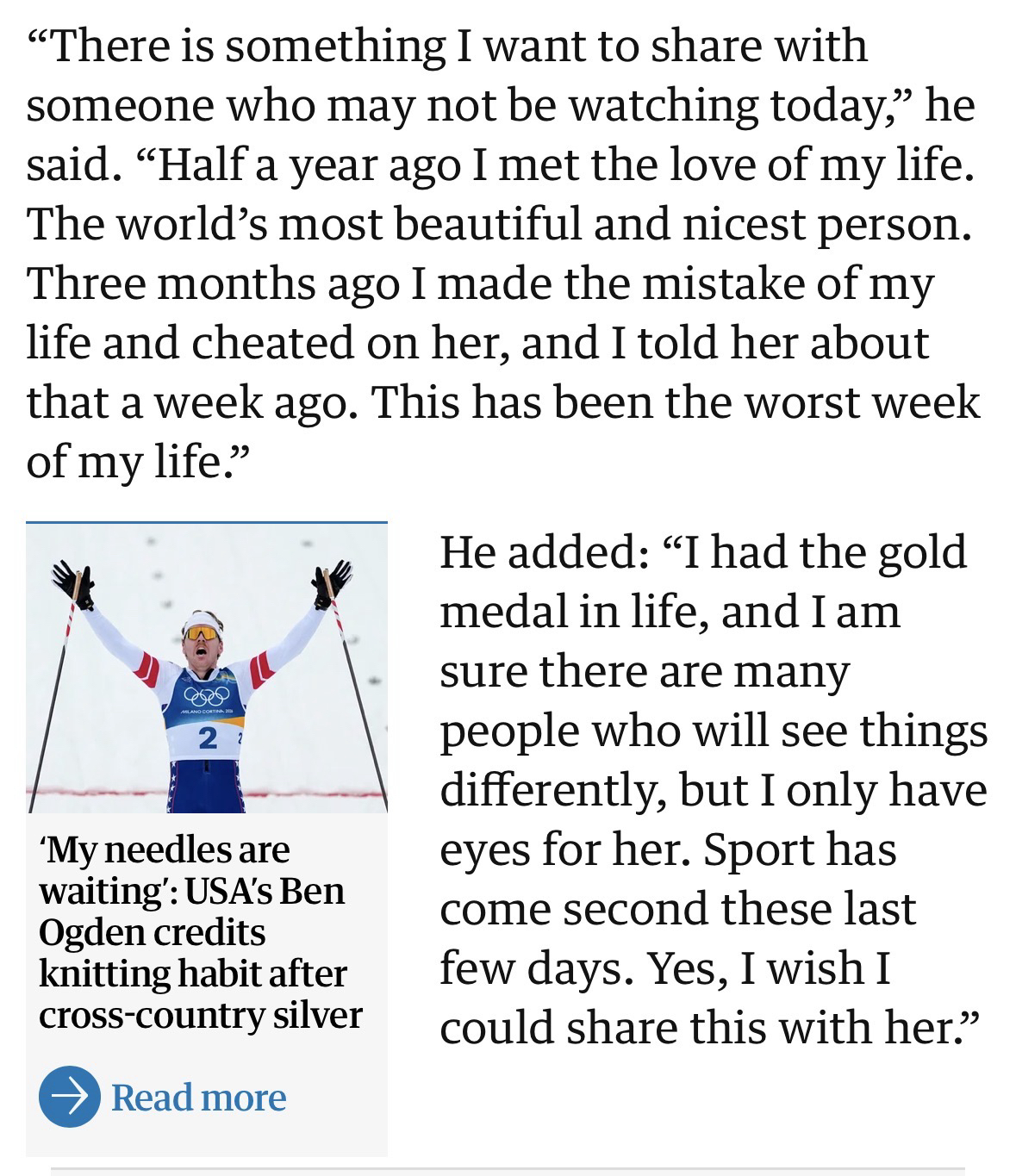Screen dimensions: 1016x1176
Task: Open the Ben Ogden knitting habit article
Action: click(x=199, y=932)
